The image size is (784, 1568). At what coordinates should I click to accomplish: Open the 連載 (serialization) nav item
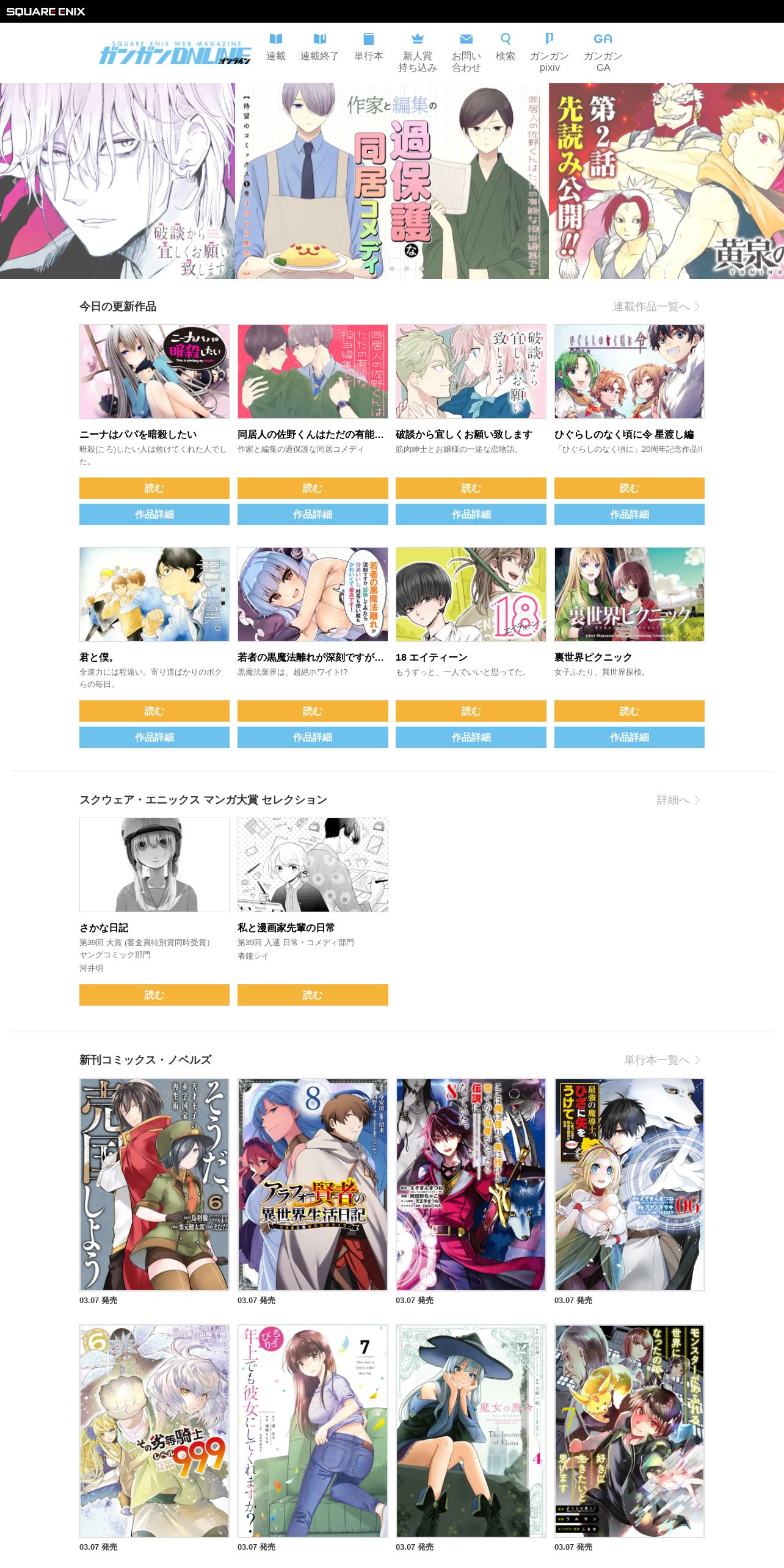(275, 48)
